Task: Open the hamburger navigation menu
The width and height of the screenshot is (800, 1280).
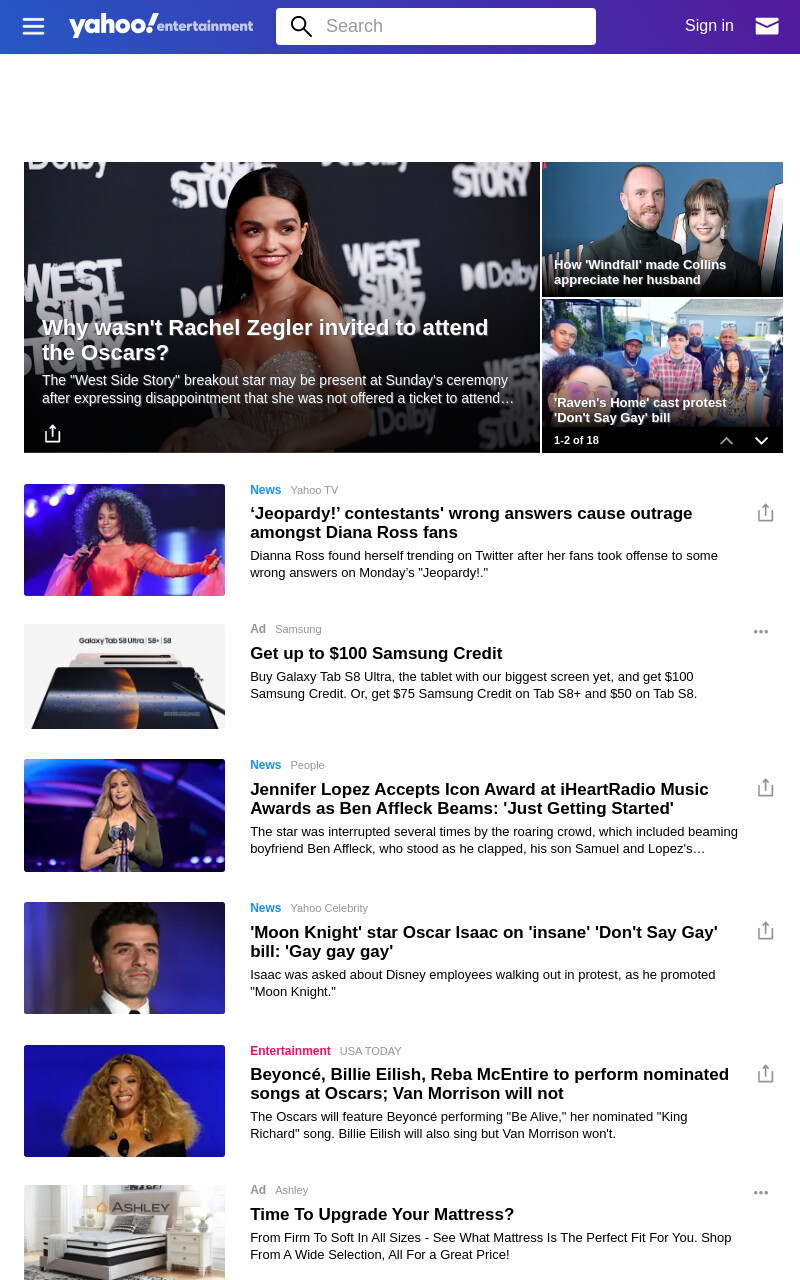Action: (x=33, y=26)
